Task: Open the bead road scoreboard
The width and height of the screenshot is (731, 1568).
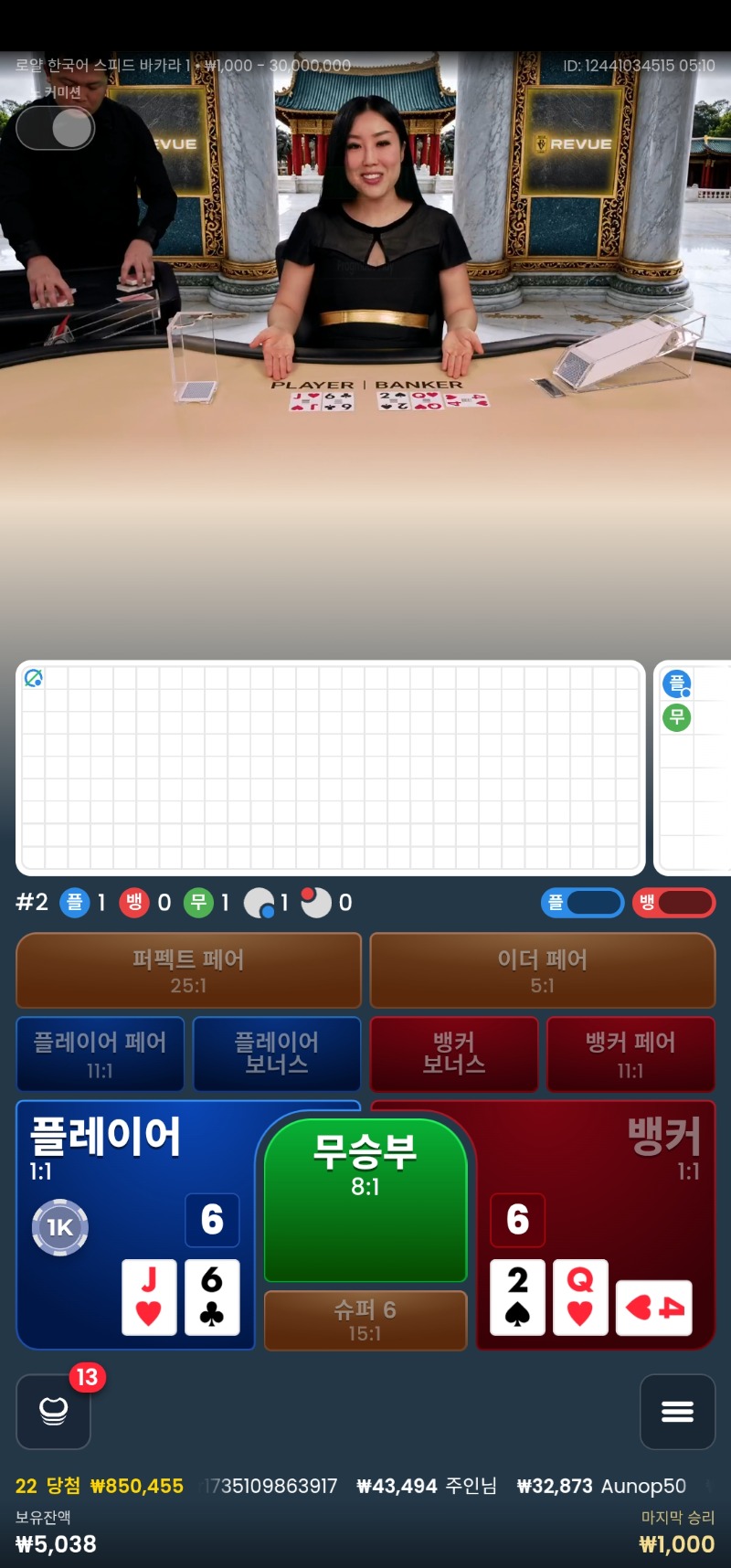Action: 329,768
